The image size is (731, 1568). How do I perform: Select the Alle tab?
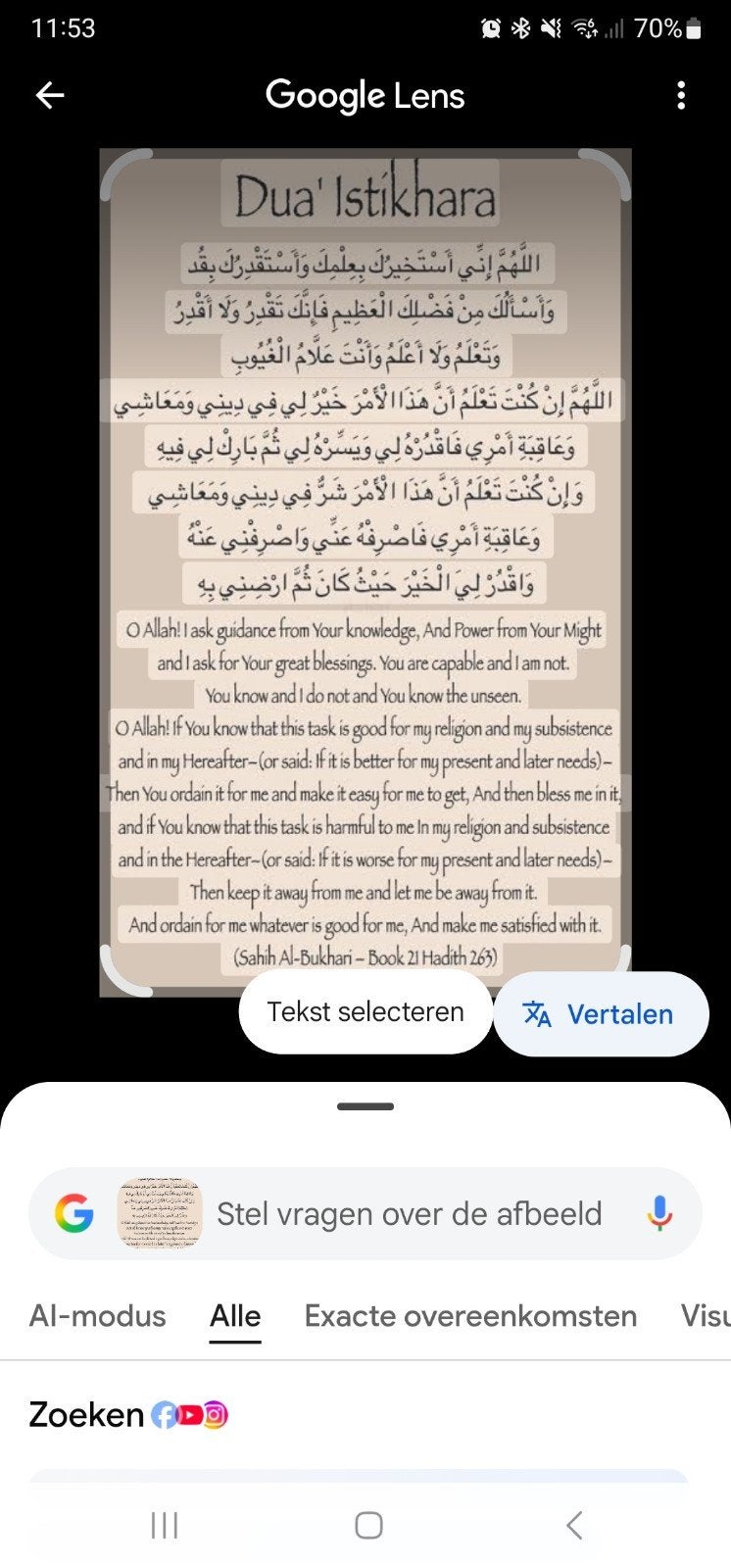(235, 1315)
